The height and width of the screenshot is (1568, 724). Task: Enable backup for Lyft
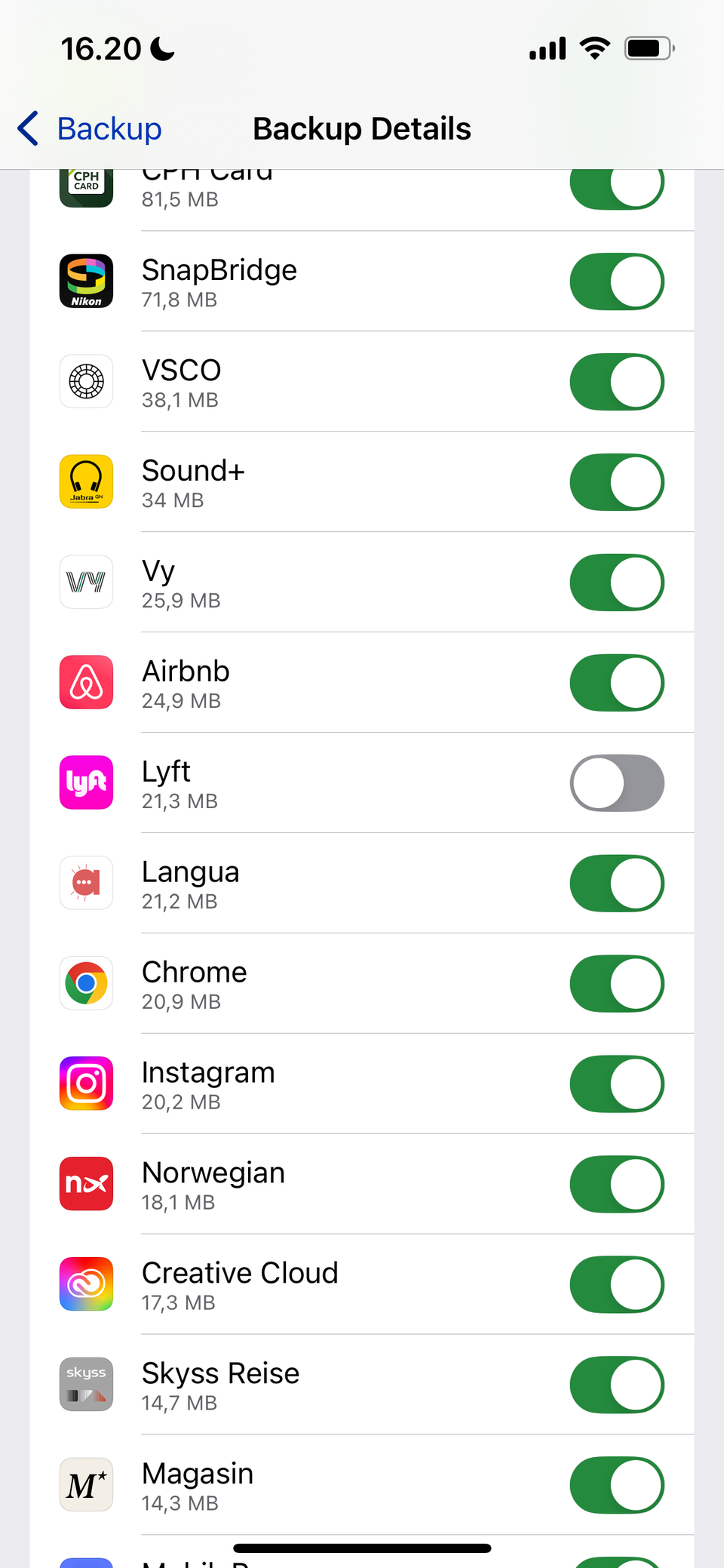[616, 783]
